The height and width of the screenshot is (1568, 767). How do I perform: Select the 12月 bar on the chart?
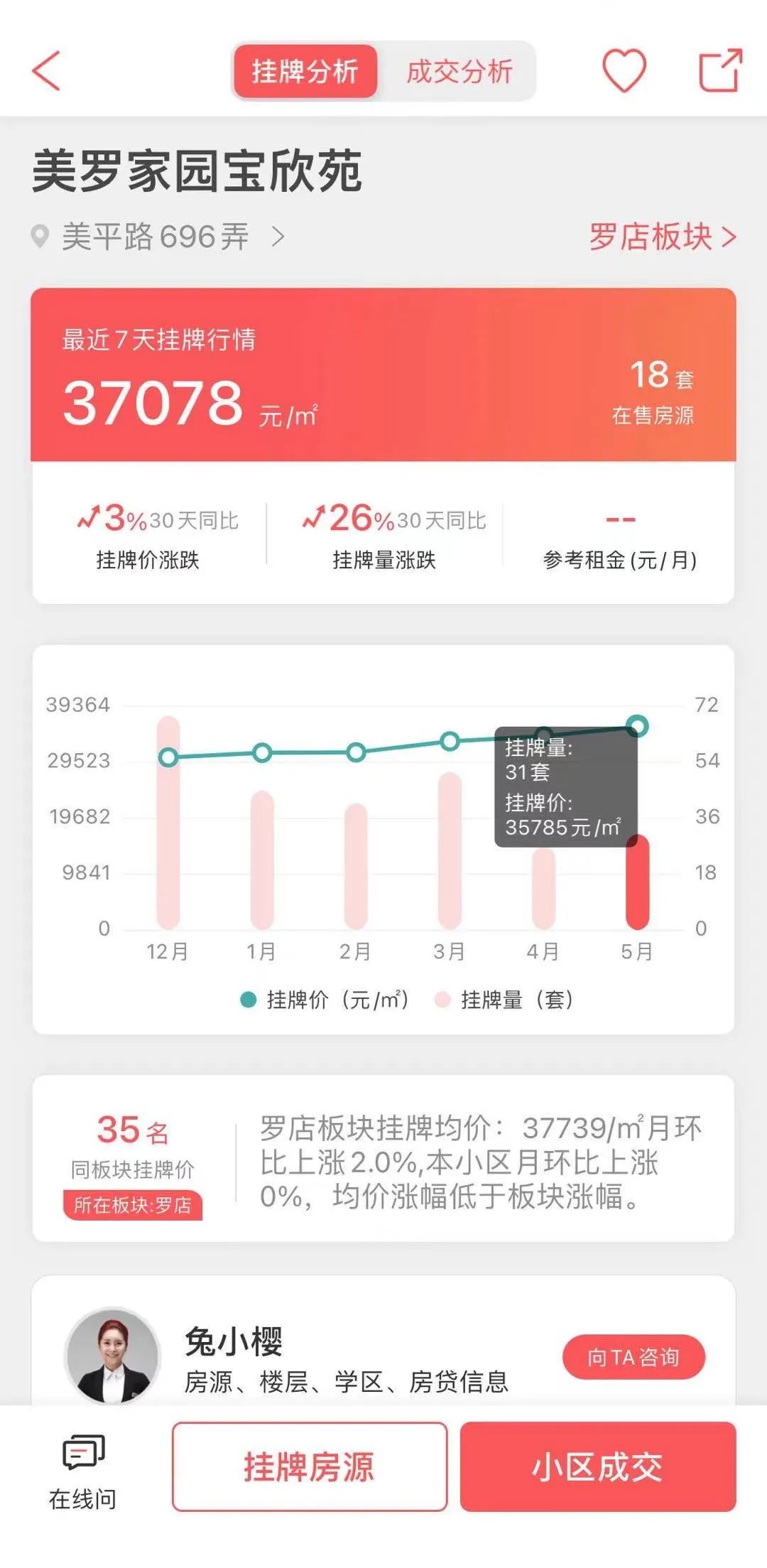coord(168,823)
